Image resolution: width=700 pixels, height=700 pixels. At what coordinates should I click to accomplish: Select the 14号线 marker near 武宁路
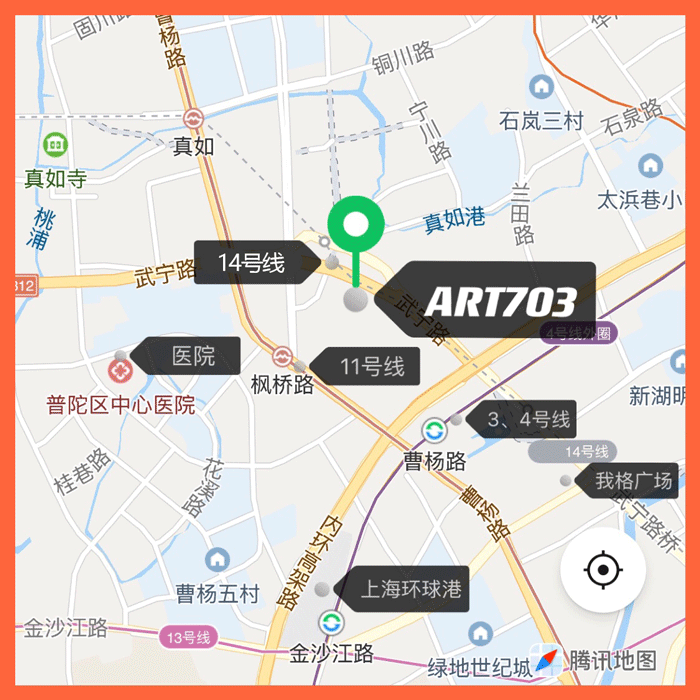pyautogui.click(x=252, y=264)
